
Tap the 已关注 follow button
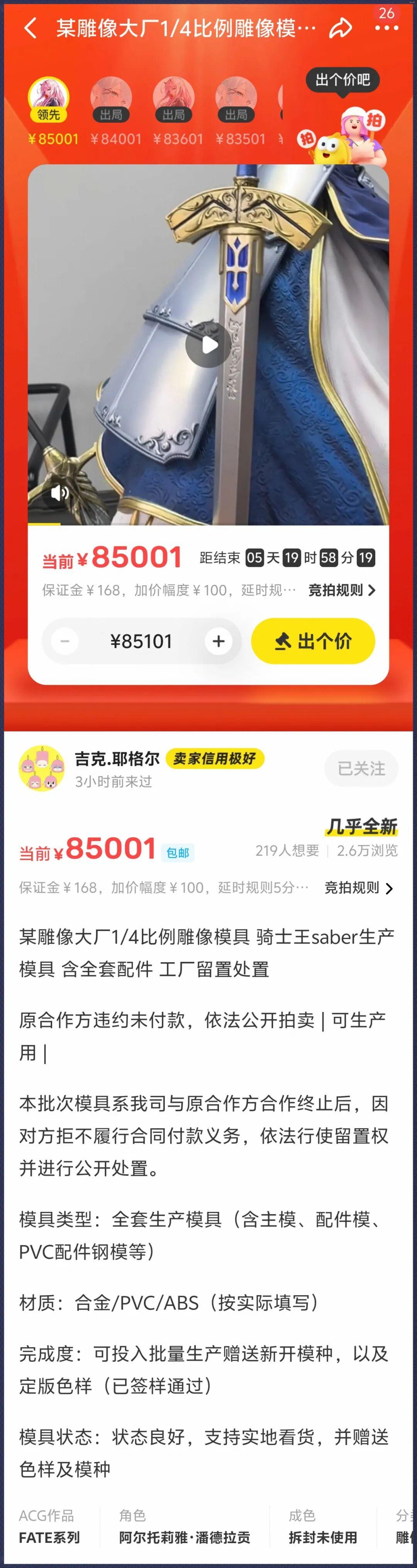pos(361,769)
